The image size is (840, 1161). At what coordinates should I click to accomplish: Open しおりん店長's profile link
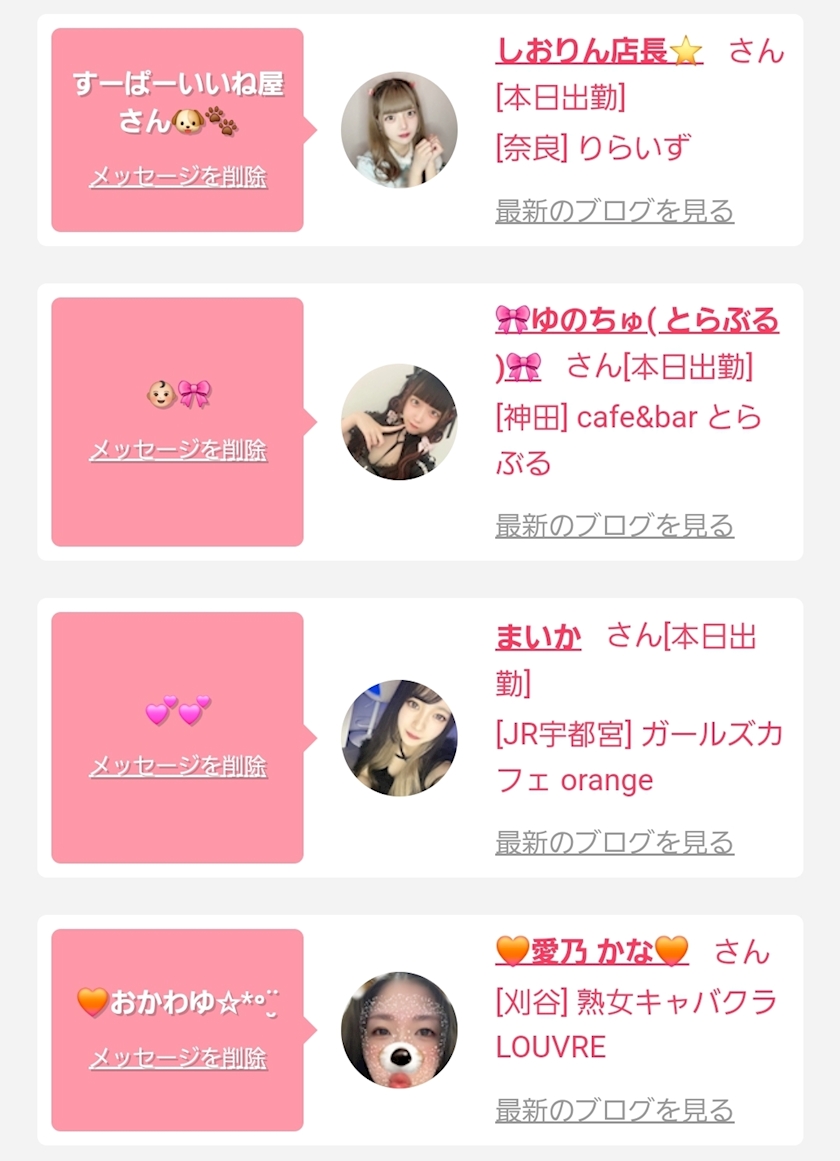tap(598, 50)
